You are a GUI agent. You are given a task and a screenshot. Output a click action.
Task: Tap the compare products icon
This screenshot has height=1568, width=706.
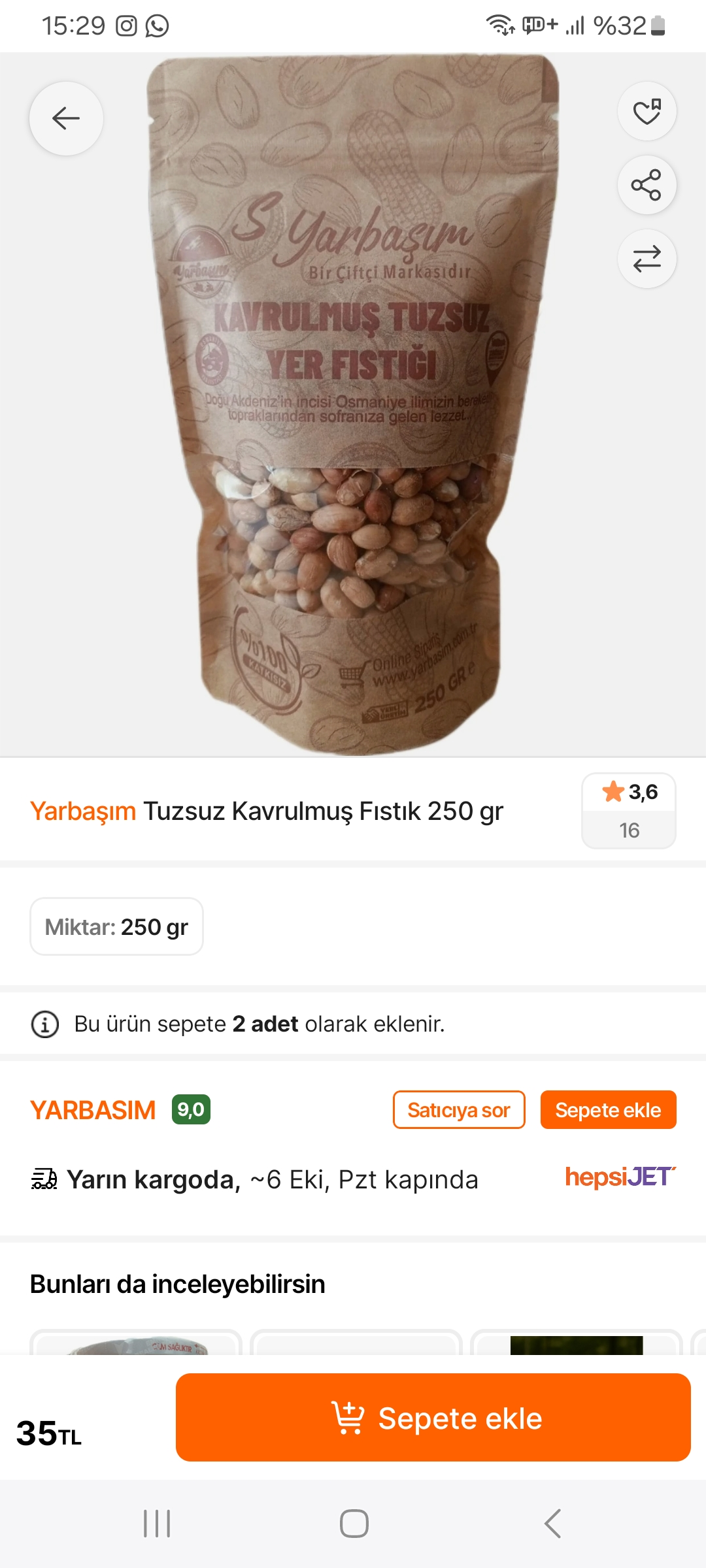[x=647, y=259]
